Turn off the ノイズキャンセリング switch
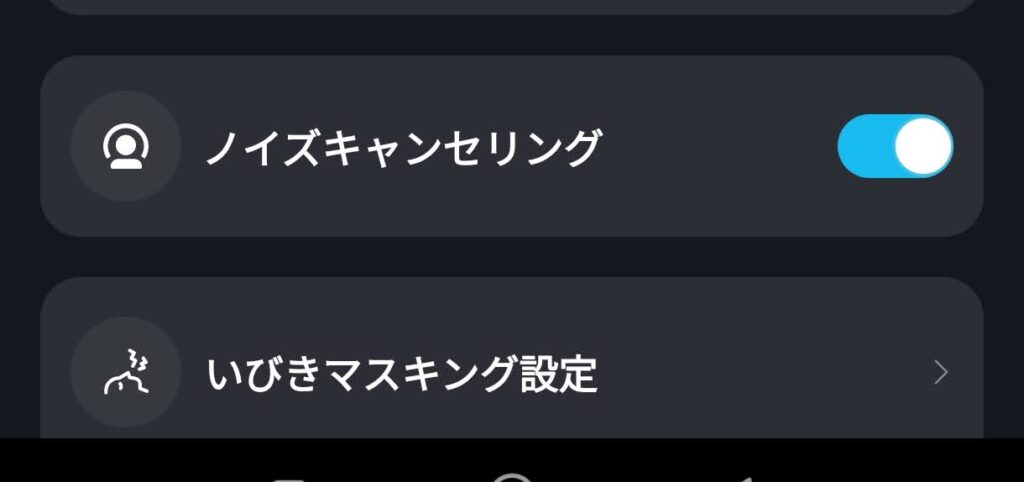The height and width of the screenshot is (482, 1024). [x=894, y=146]
